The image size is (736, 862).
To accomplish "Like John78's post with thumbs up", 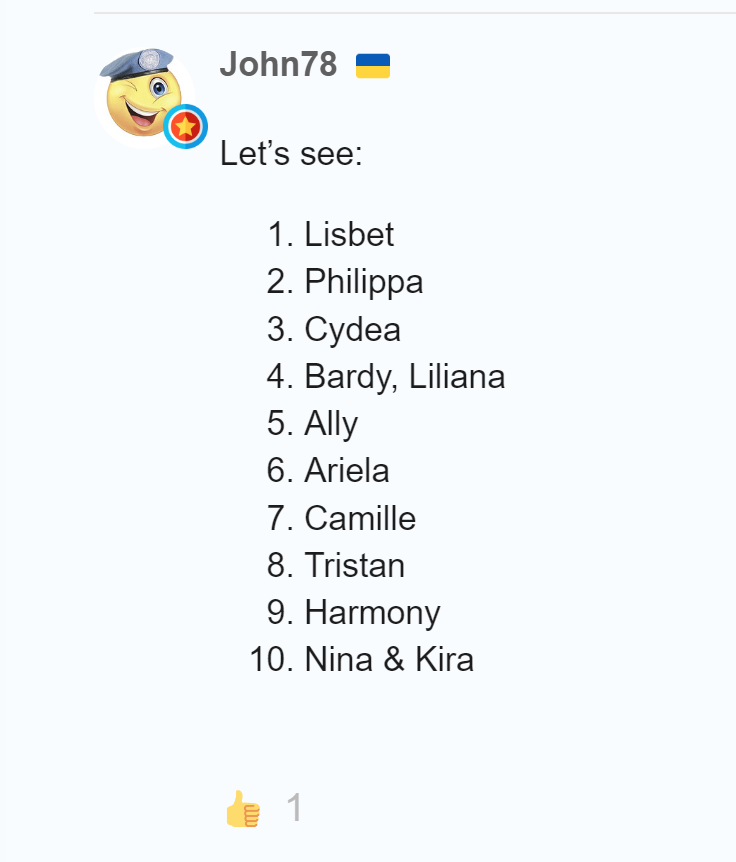I will 243,808.
